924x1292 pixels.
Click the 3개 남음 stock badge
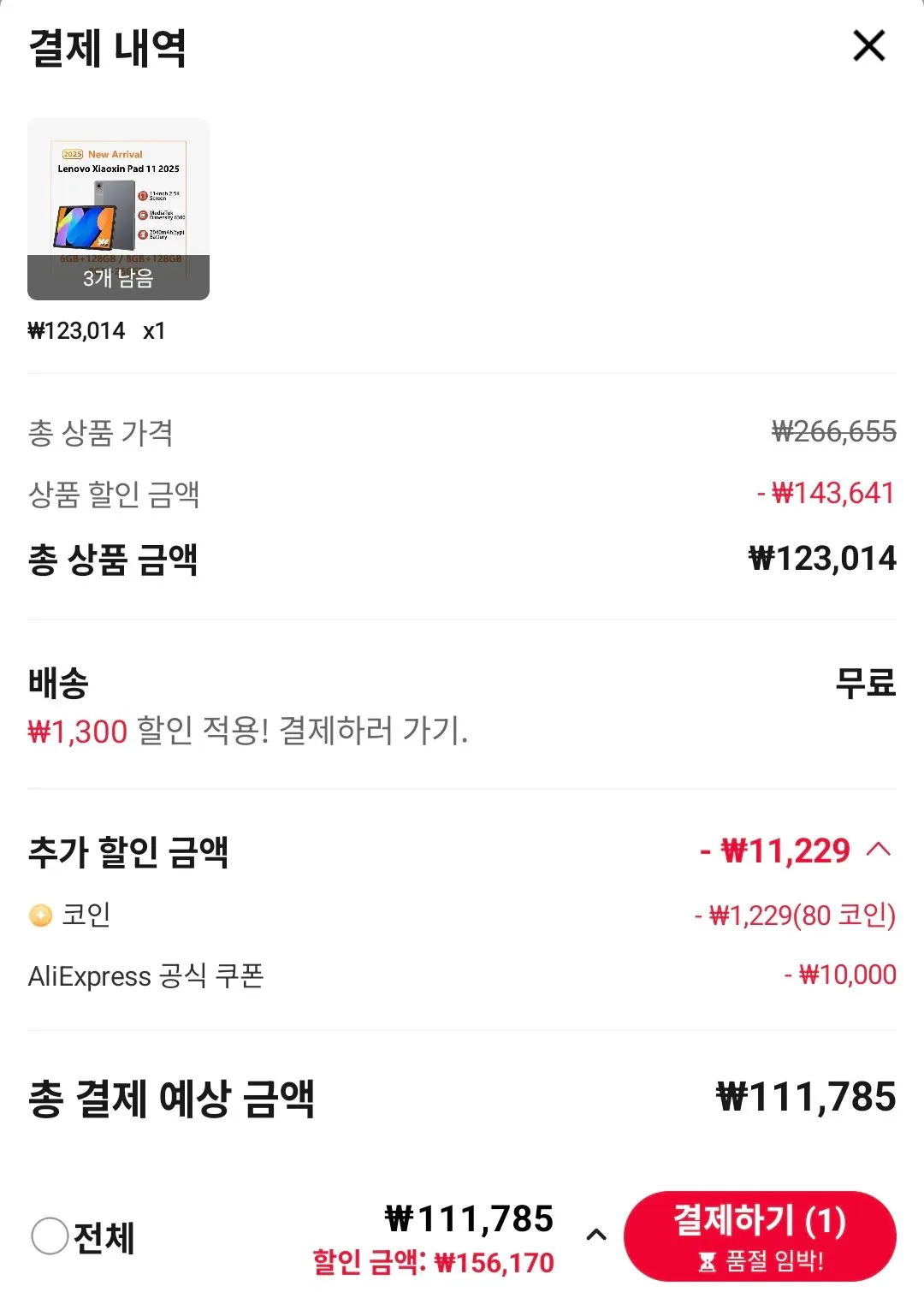(118, 281)
